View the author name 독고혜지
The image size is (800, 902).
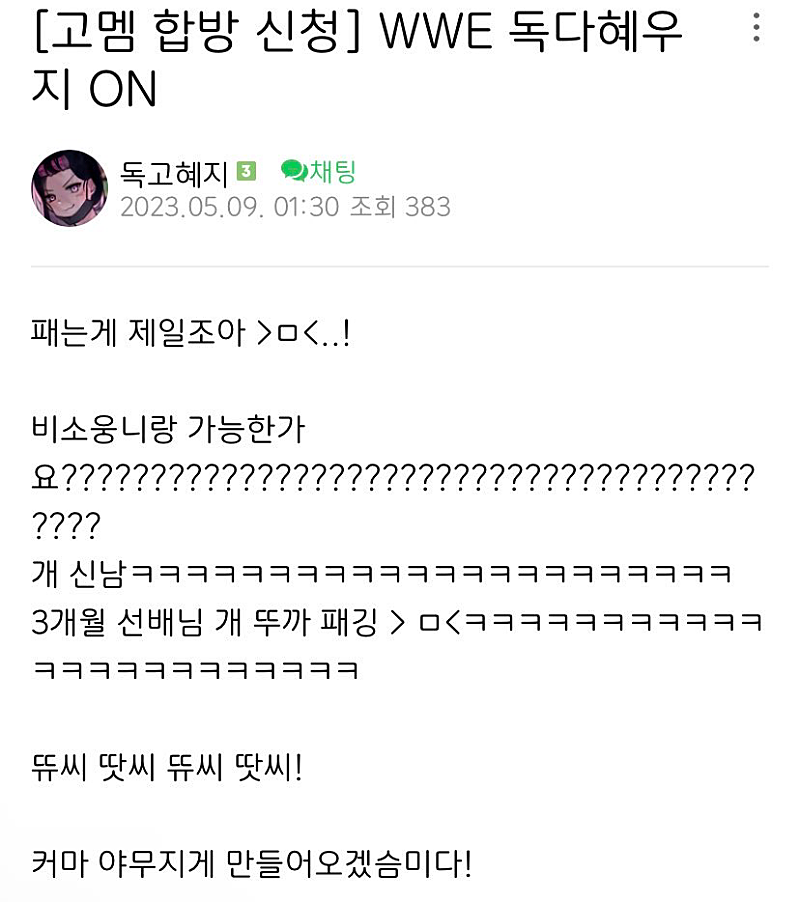coord(174,172)
